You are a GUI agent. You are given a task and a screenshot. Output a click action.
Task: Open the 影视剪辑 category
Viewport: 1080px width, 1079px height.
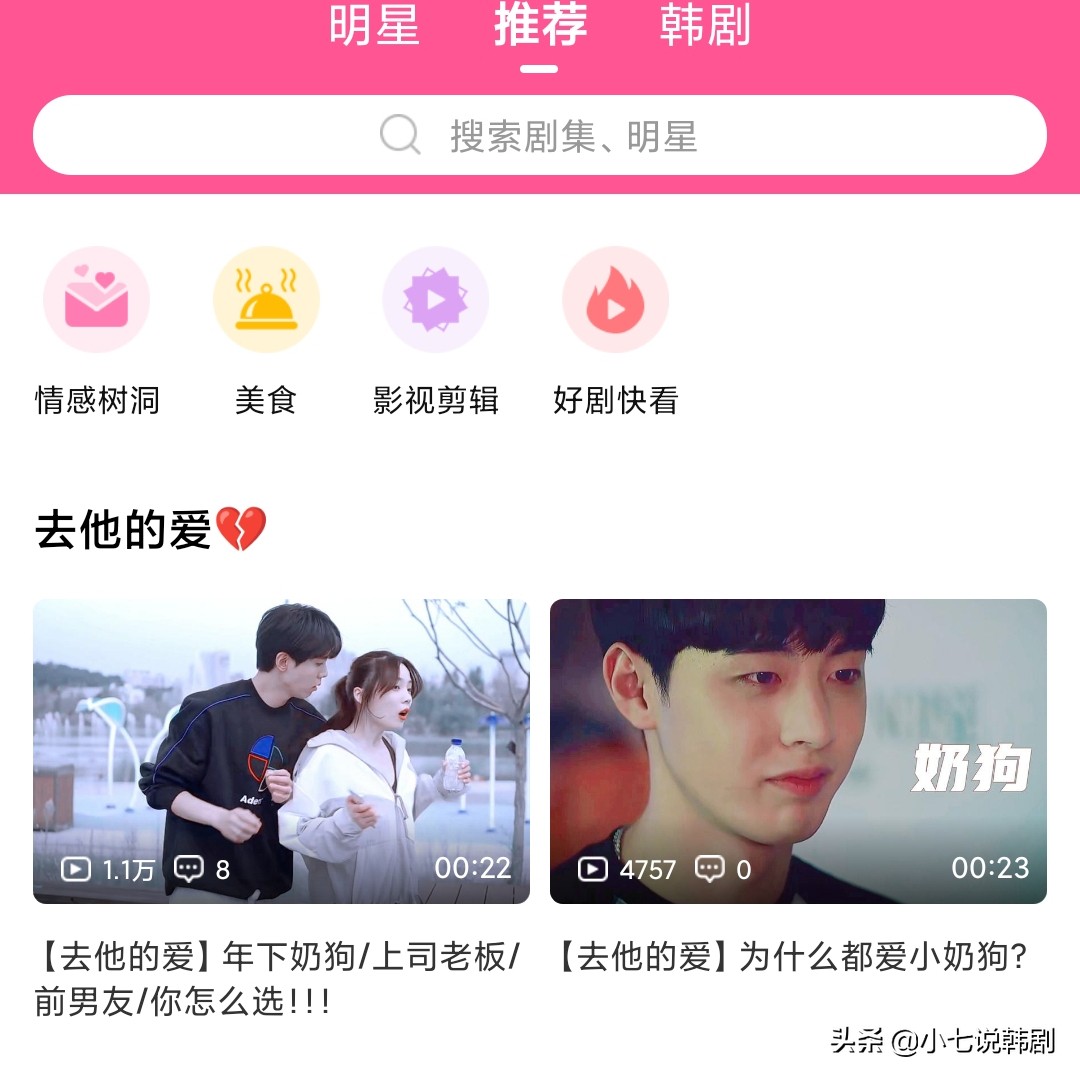click(x=436, y=300)
